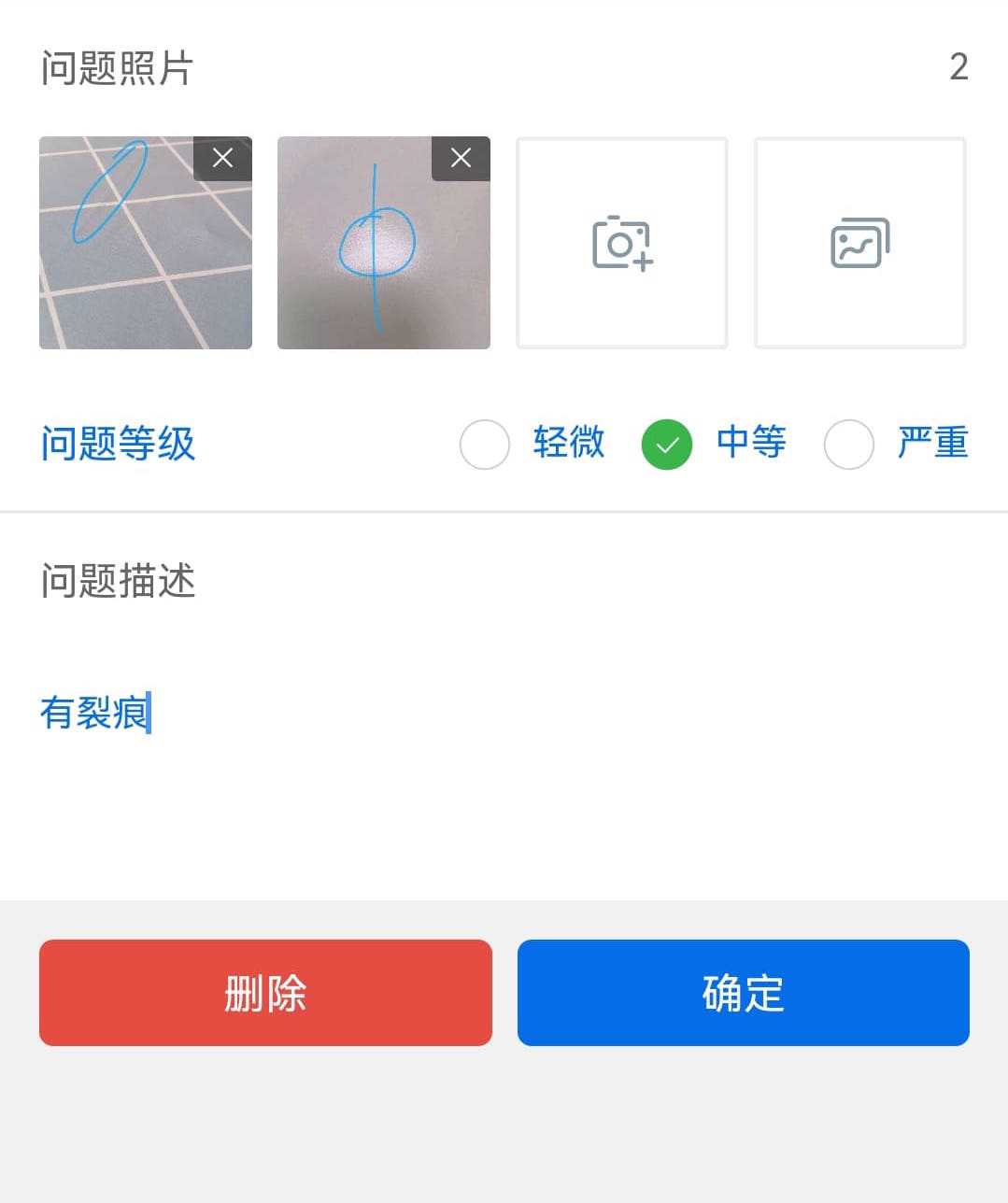Choose the 中等 problem level
The image size is (1008, 1203).
point(667,444)
